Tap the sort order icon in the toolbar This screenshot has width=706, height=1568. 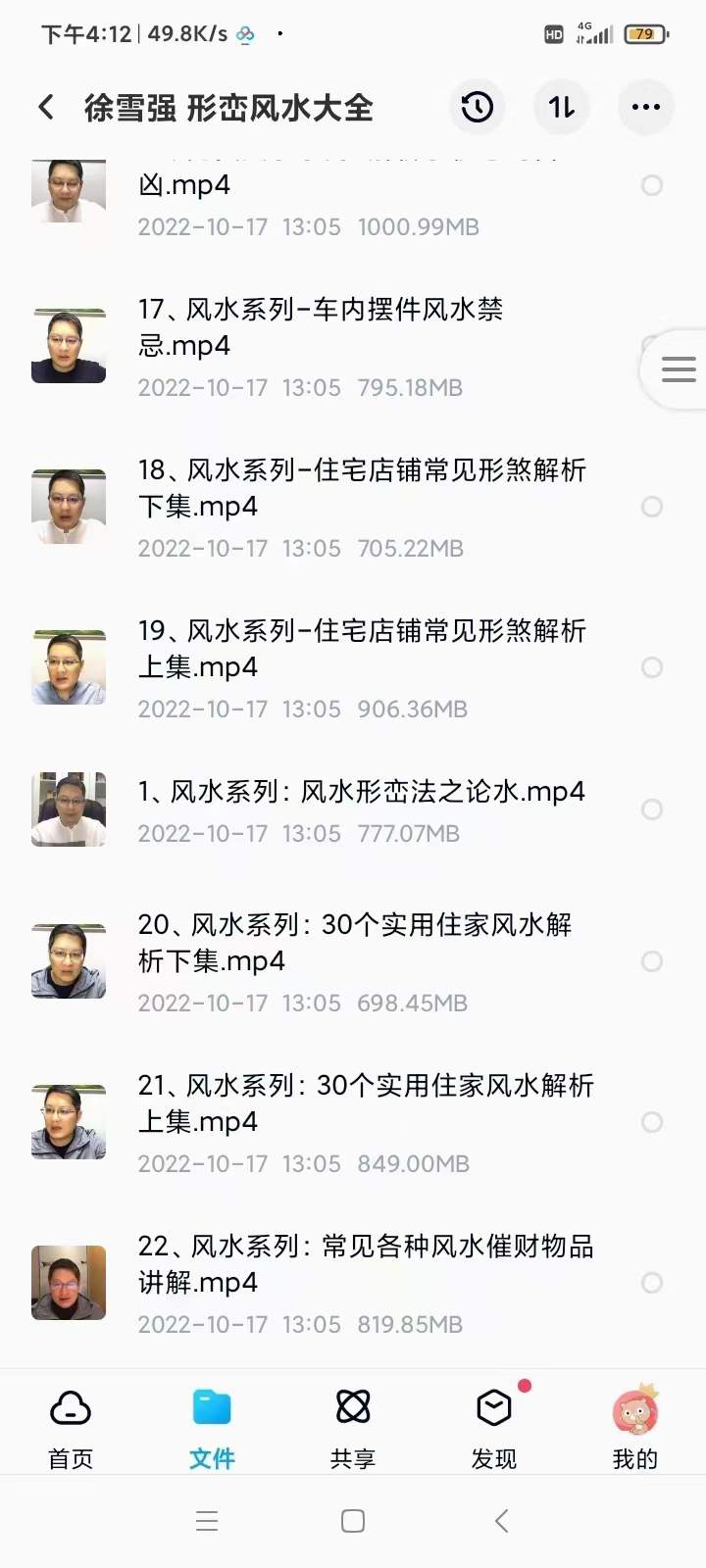point(561,106)
